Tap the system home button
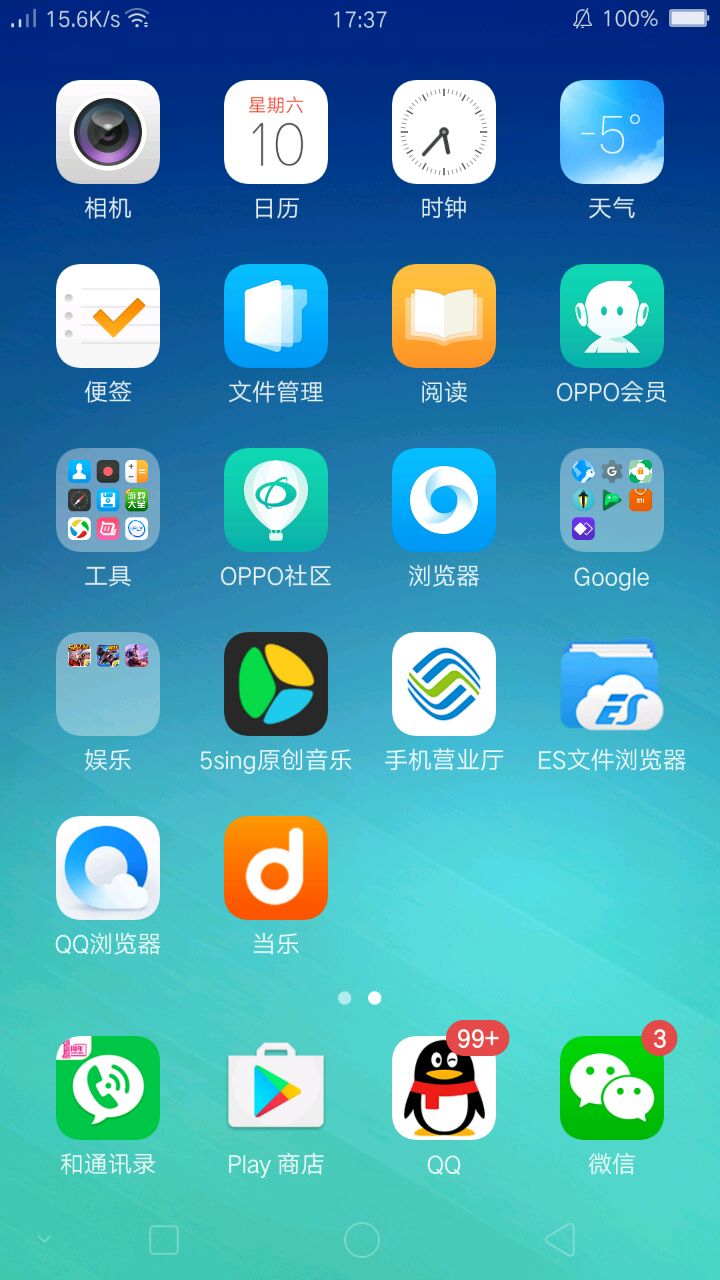720x1280 pixels. click(x=361, y=1240)
